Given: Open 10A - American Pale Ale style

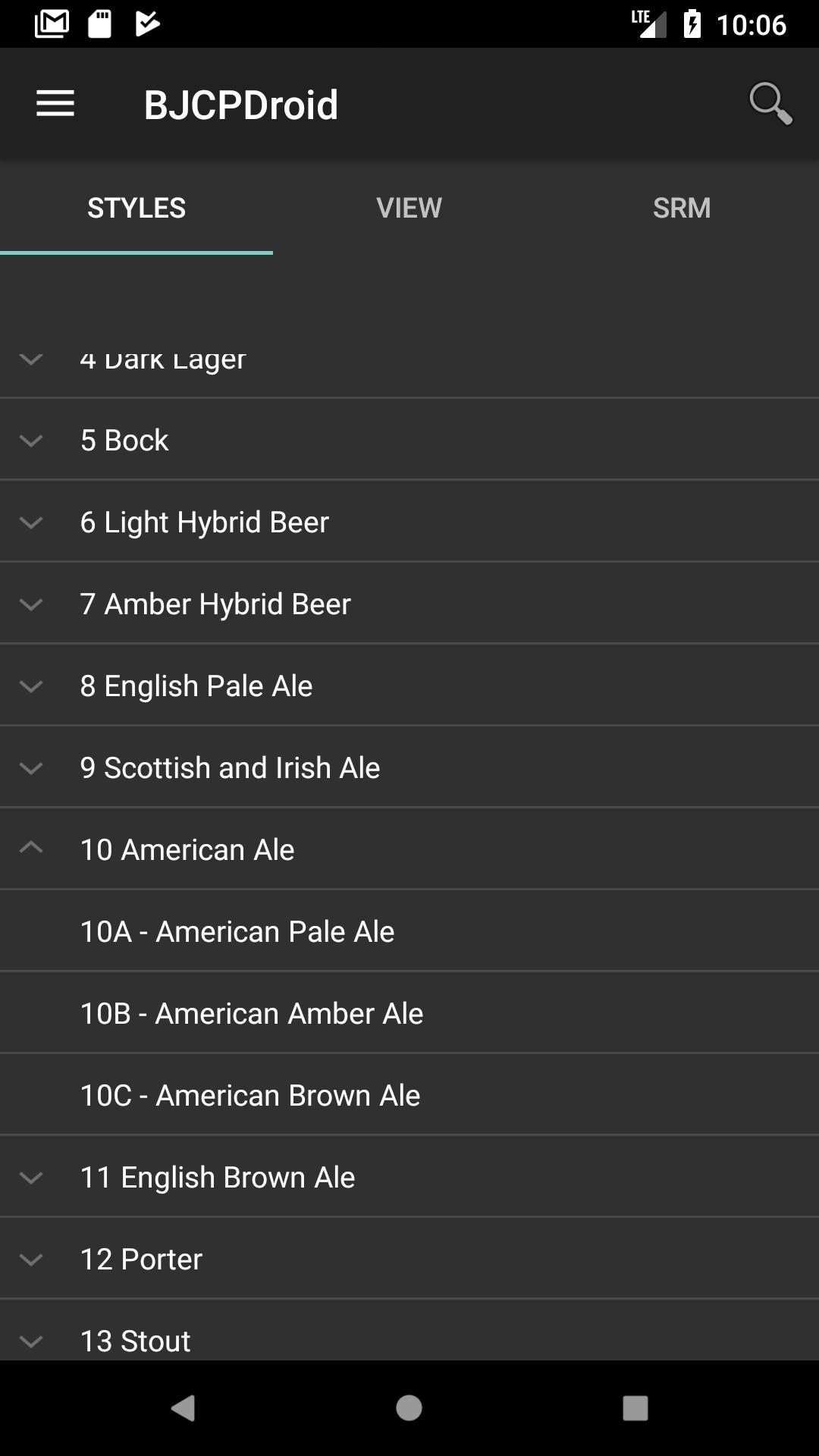Looking at the screenshot, I should tap(238, 930).
